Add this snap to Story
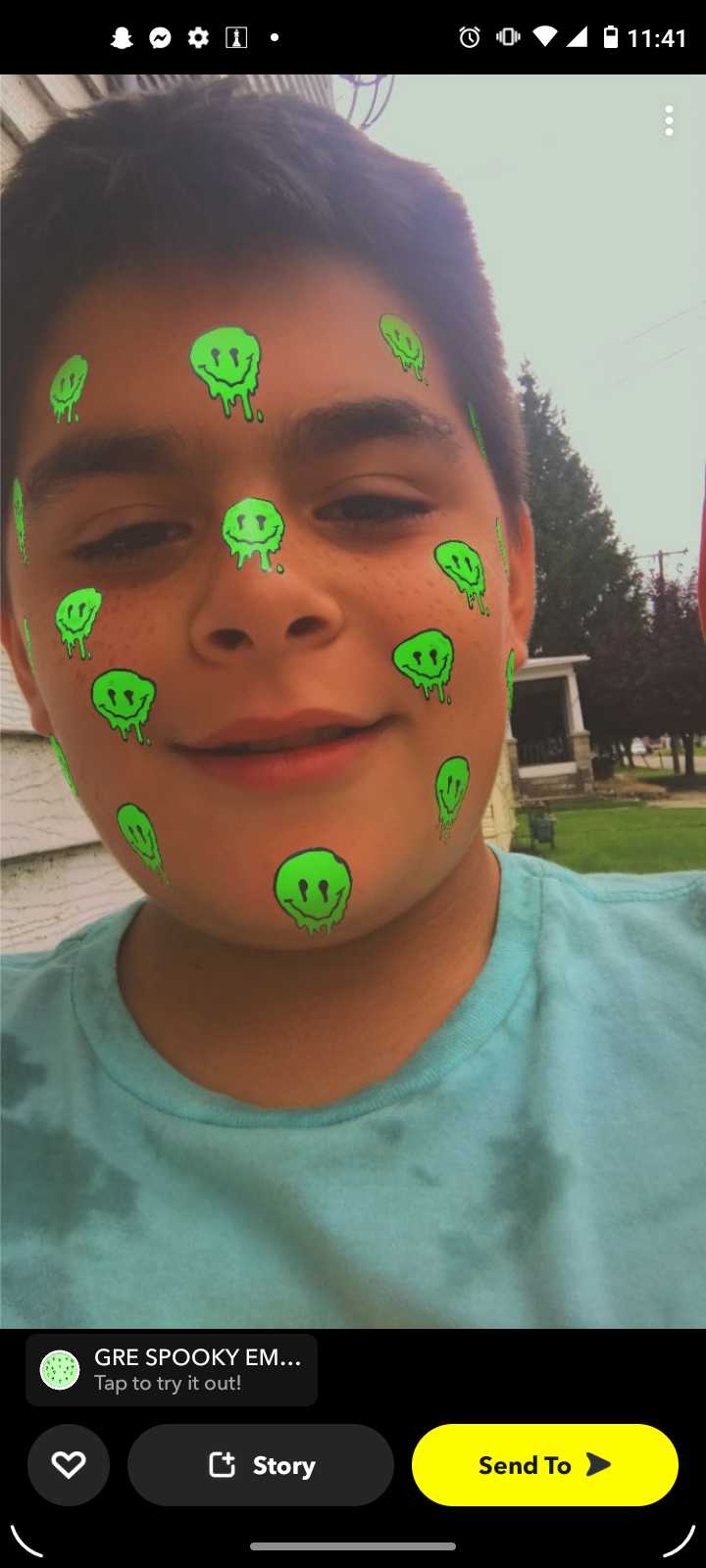The image size is (706, 1568). (x=261, y=1465)
